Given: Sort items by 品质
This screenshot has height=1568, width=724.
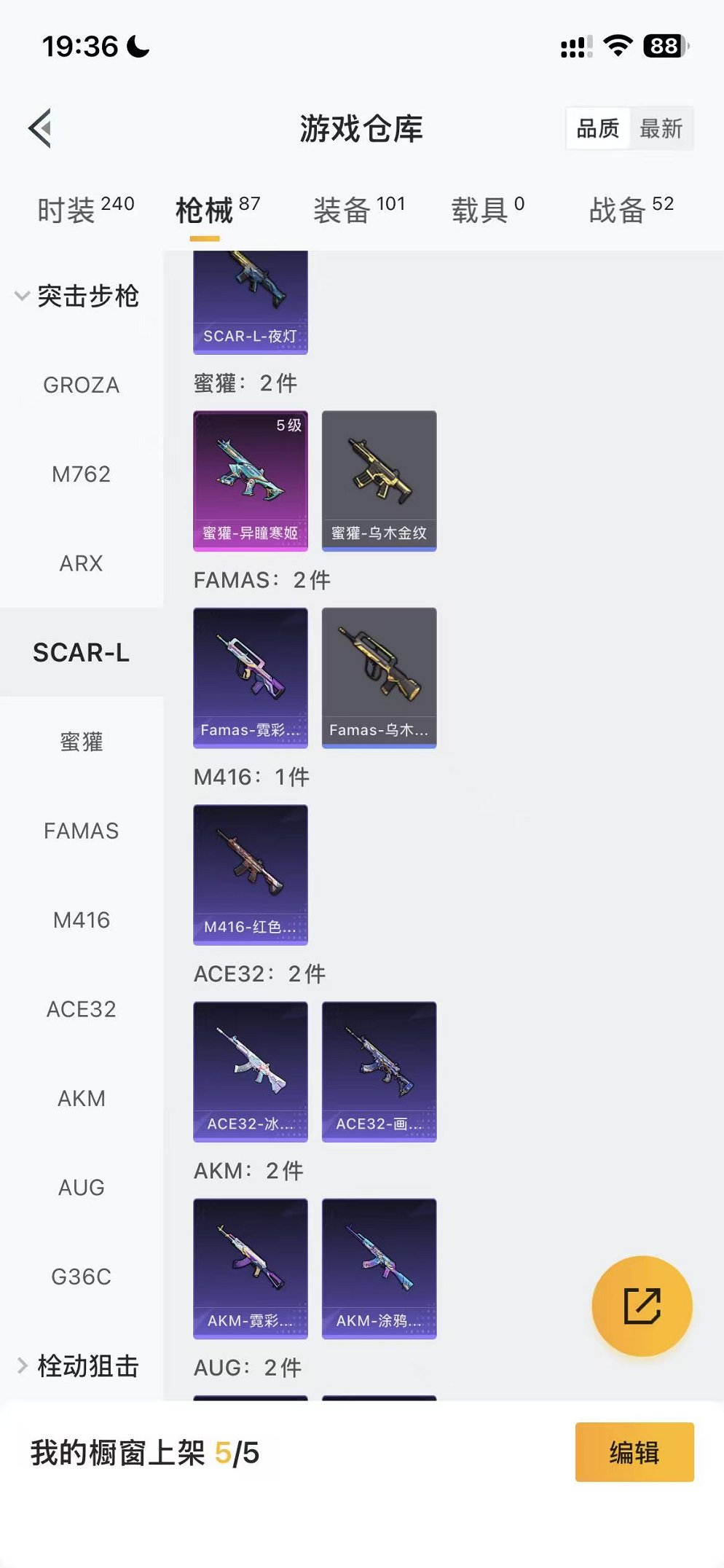Looking at the screenshot, I should pyautogui.click(x=598, y=129).
